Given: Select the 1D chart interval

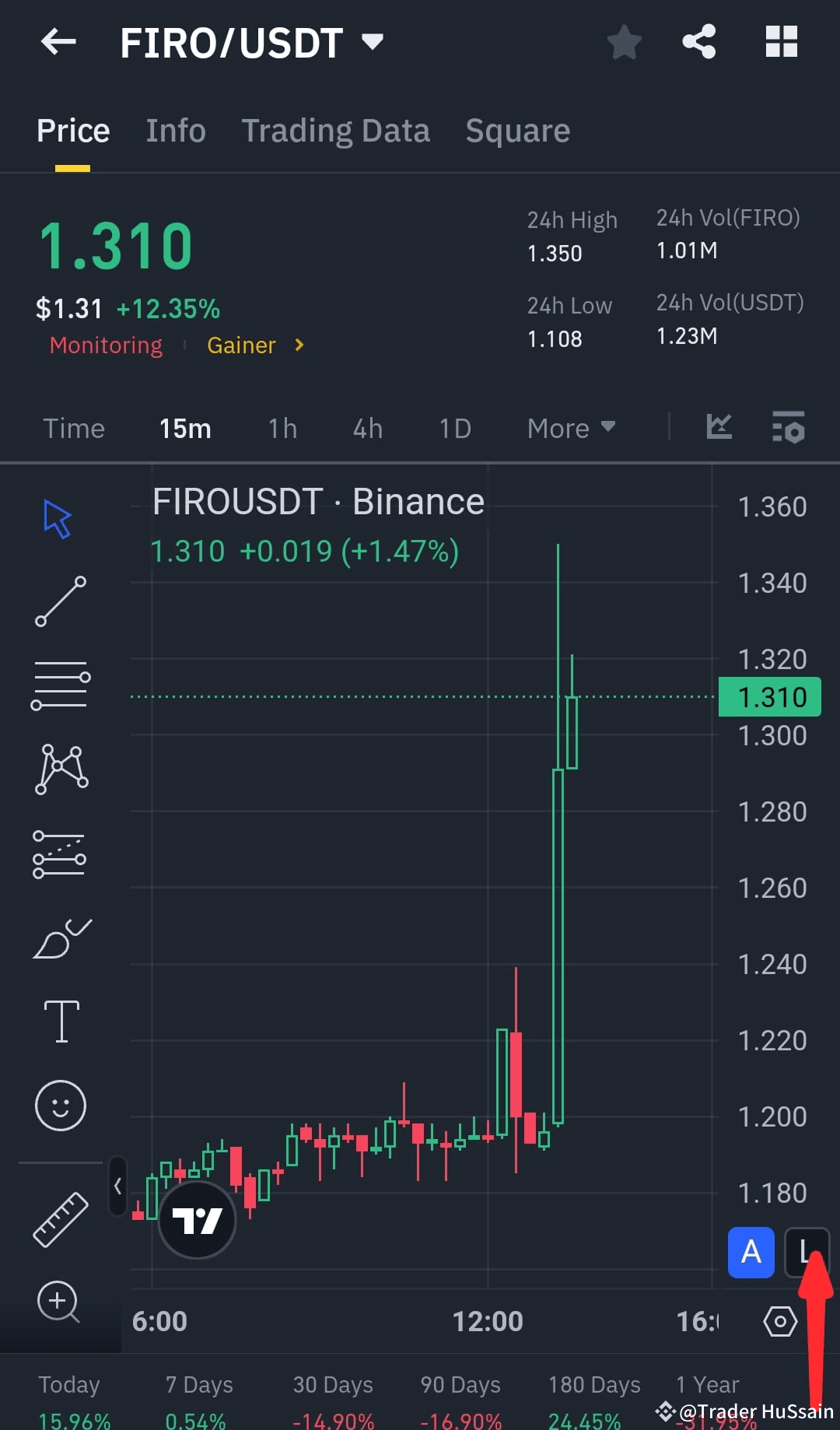Looking at the screenshot, I should pyautogui.click(x=455, y=428).
